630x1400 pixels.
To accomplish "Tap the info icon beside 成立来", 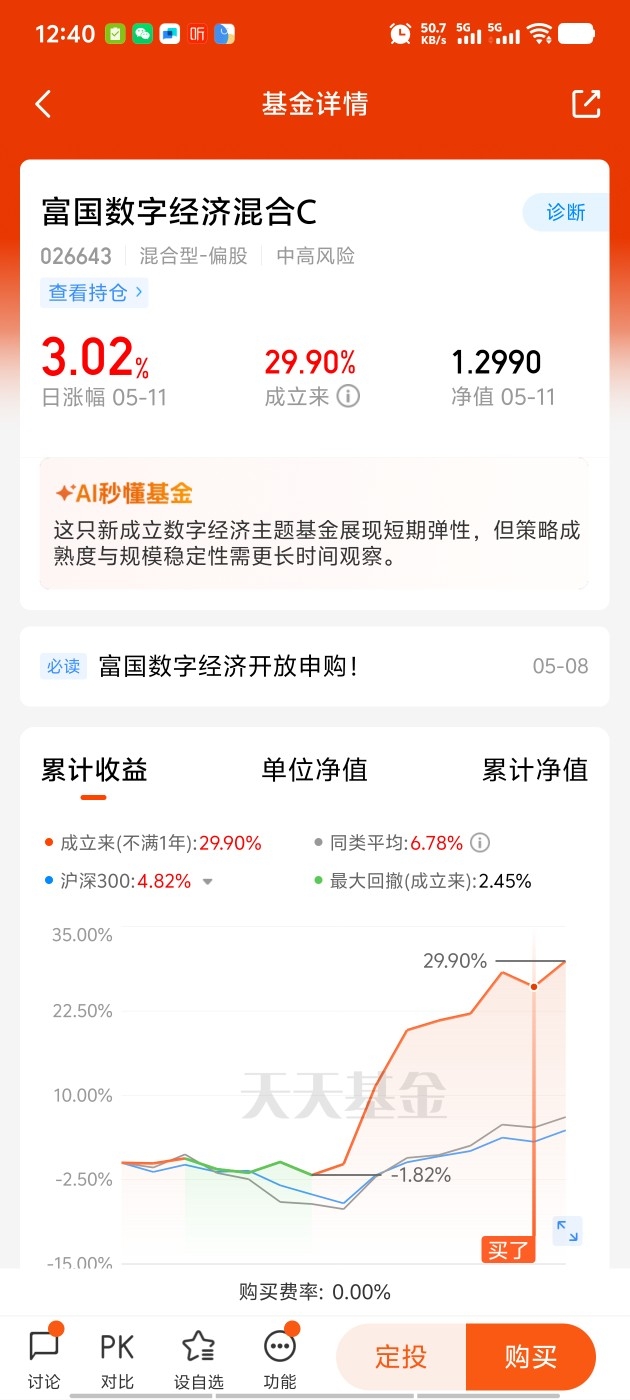I will pos(348,396).
